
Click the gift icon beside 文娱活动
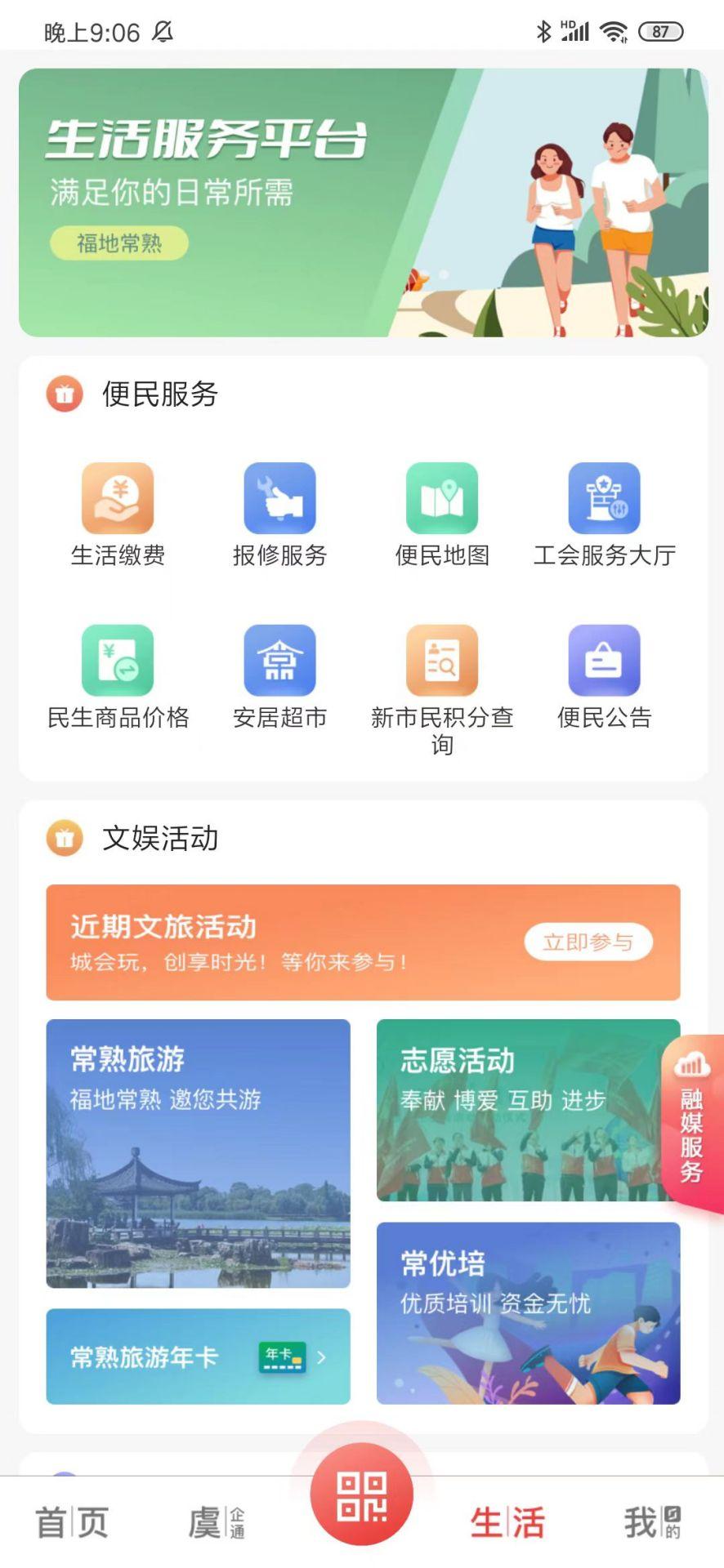pyautogui.click(x=65, y=838)
